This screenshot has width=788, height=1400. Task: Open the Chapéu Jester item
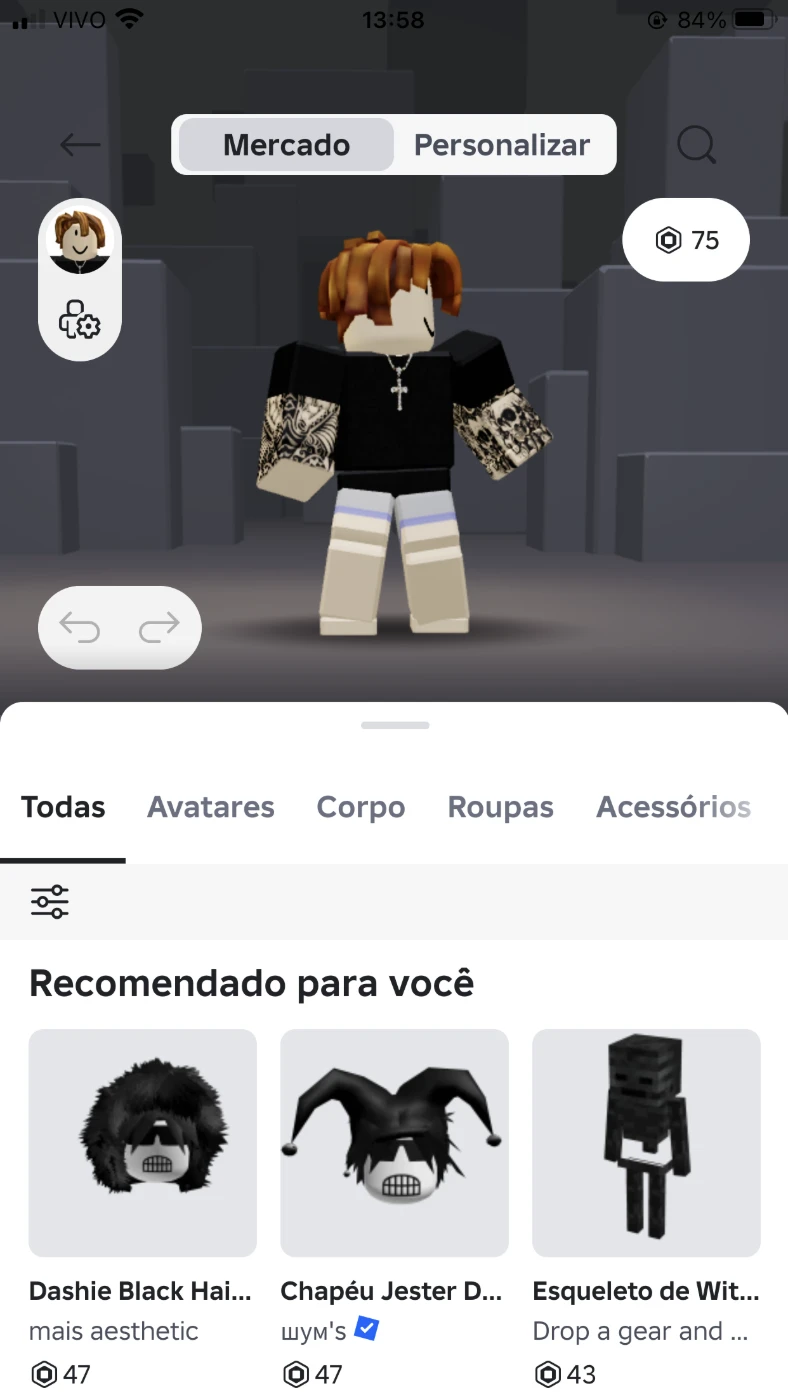394,1143
